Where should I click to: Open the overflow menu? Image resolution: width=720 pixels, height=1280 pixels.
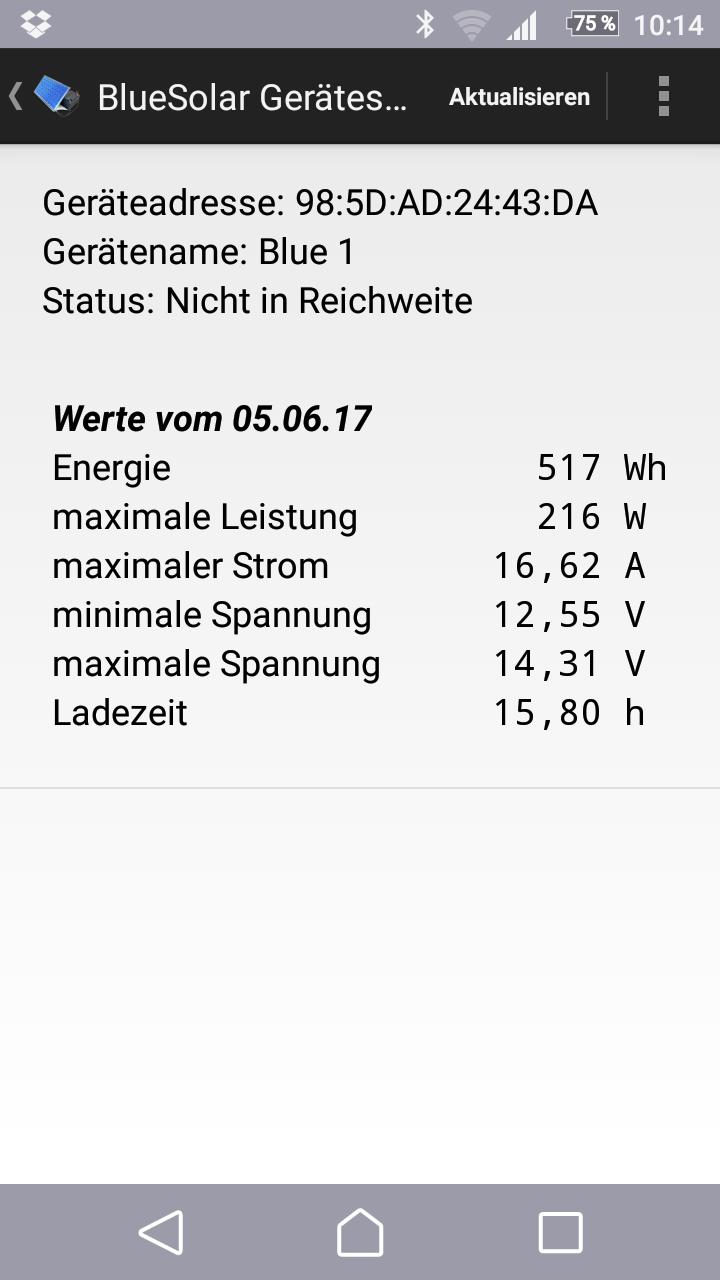pyautogui.click(x=663, y=97)
